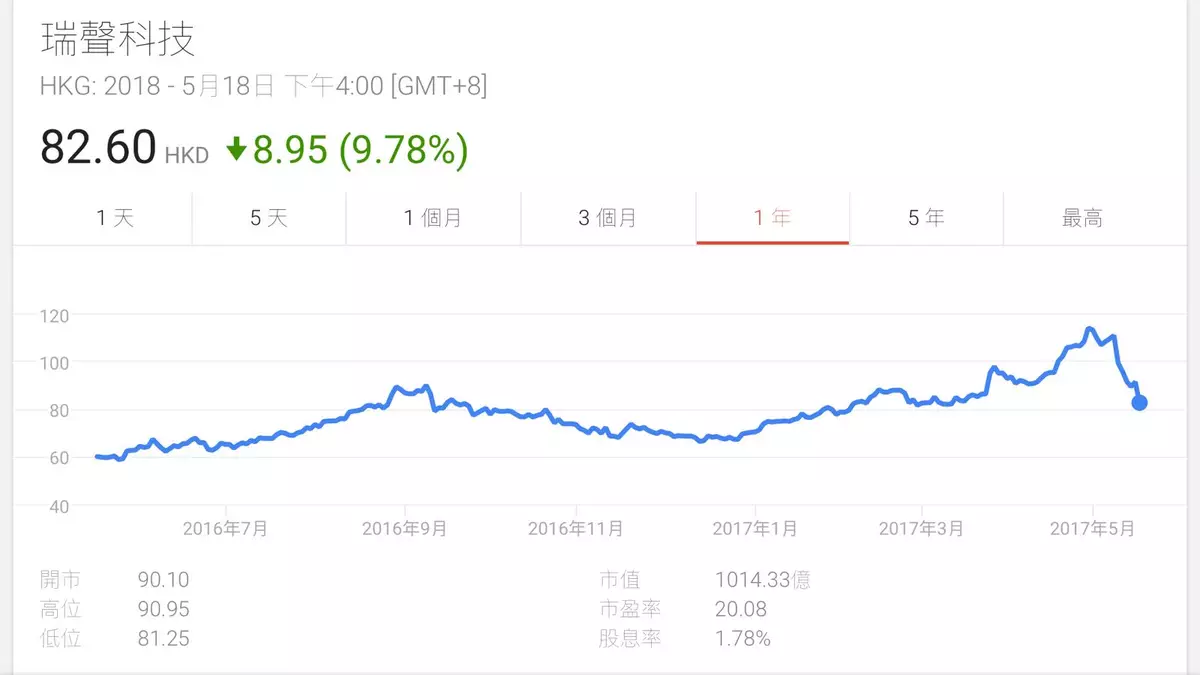The image size is (1200, 675).
Task: View the 5 年 price history
Action: (926, 218)
